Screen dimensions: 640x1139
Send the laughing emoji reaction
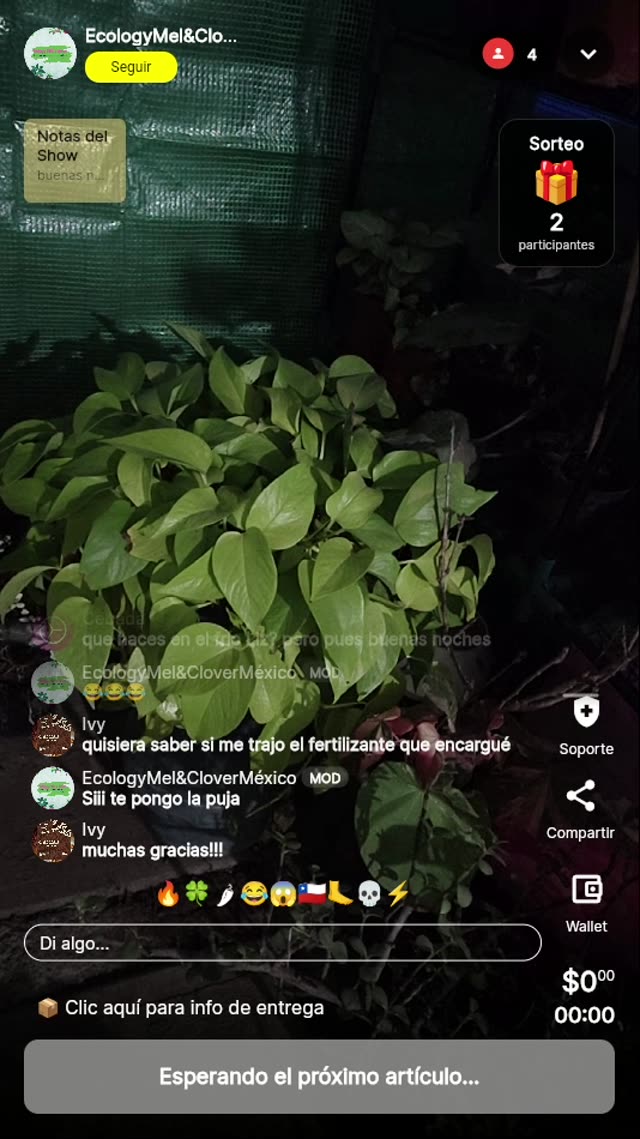click(x=254, y=894)
